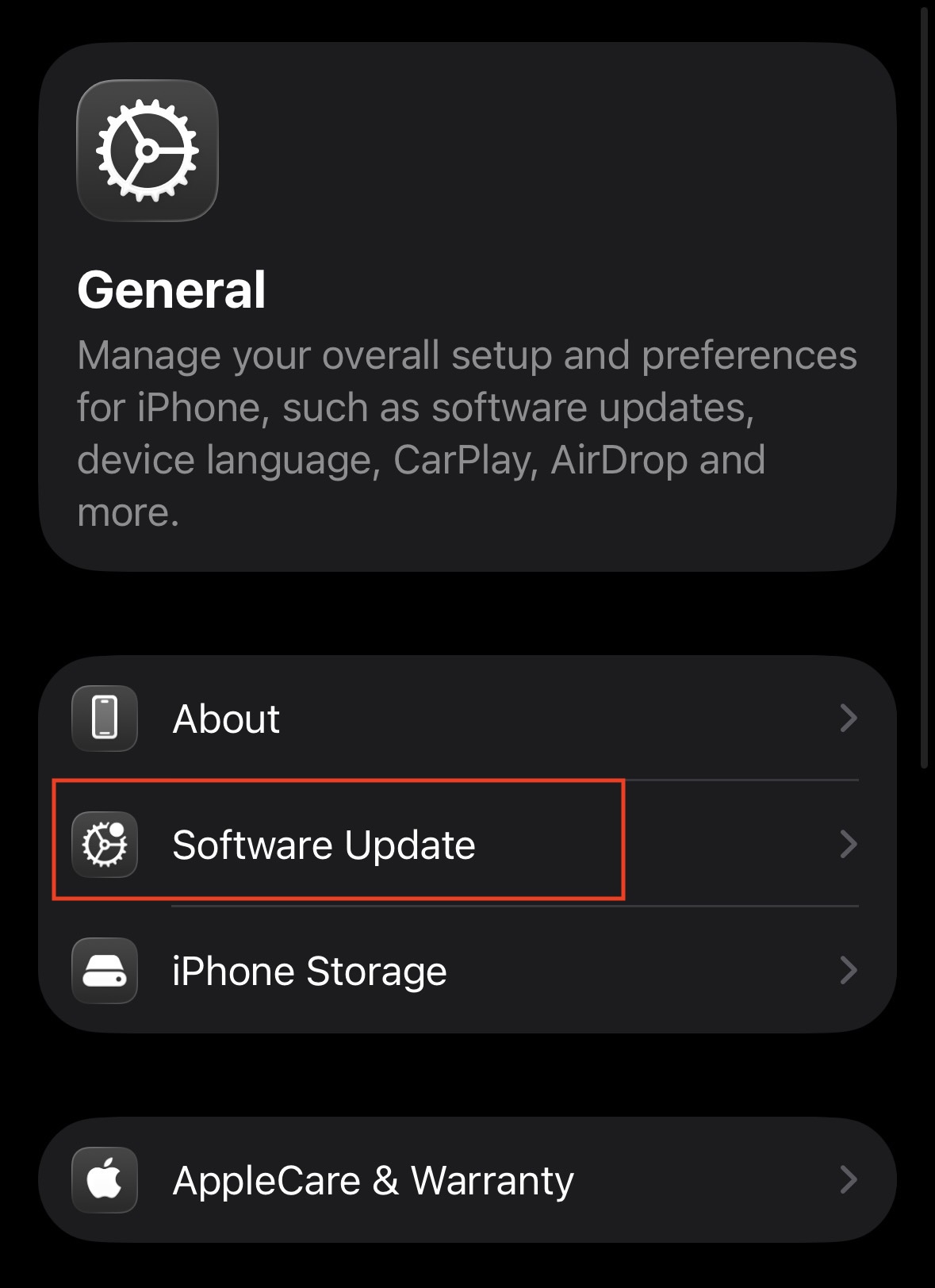Open the iPhone Storage settings page

[309, 971]
